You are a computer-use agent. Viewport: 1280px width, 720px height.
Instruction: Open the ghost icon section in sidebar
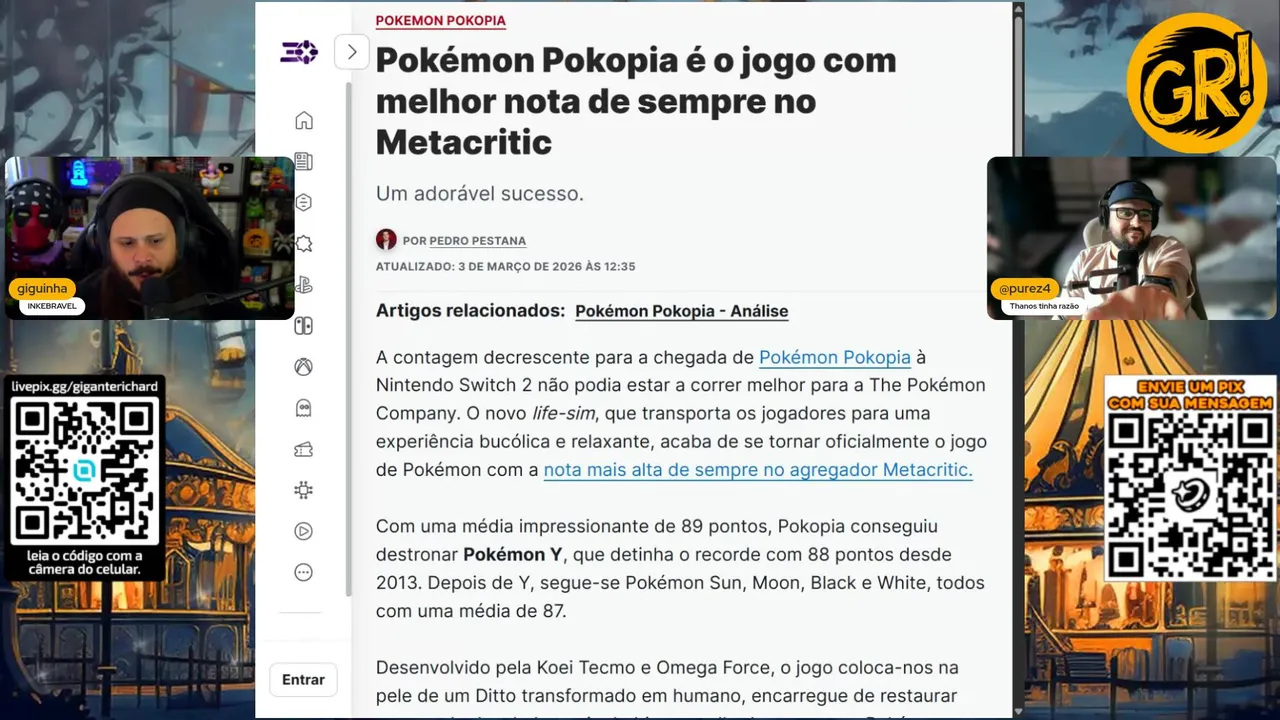(x=304, y=408)
